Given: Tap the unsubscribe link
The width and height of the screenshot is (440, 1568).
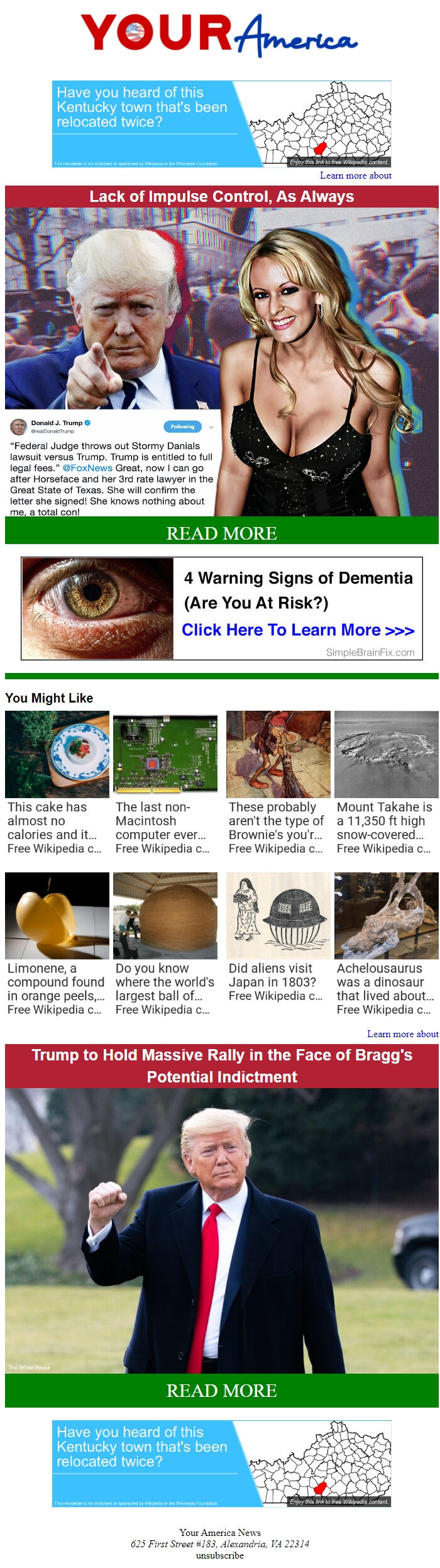Looking at the screenshot, I should click(x=219, y=1555).
